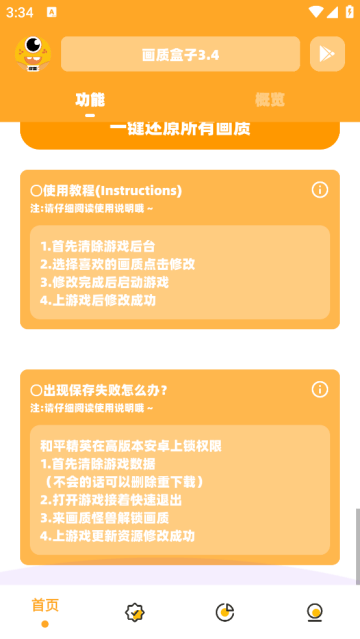The width and height of the screenshot is (360, 639).
Task: Tap the monster avatar in the header
Action: point(33,54)
